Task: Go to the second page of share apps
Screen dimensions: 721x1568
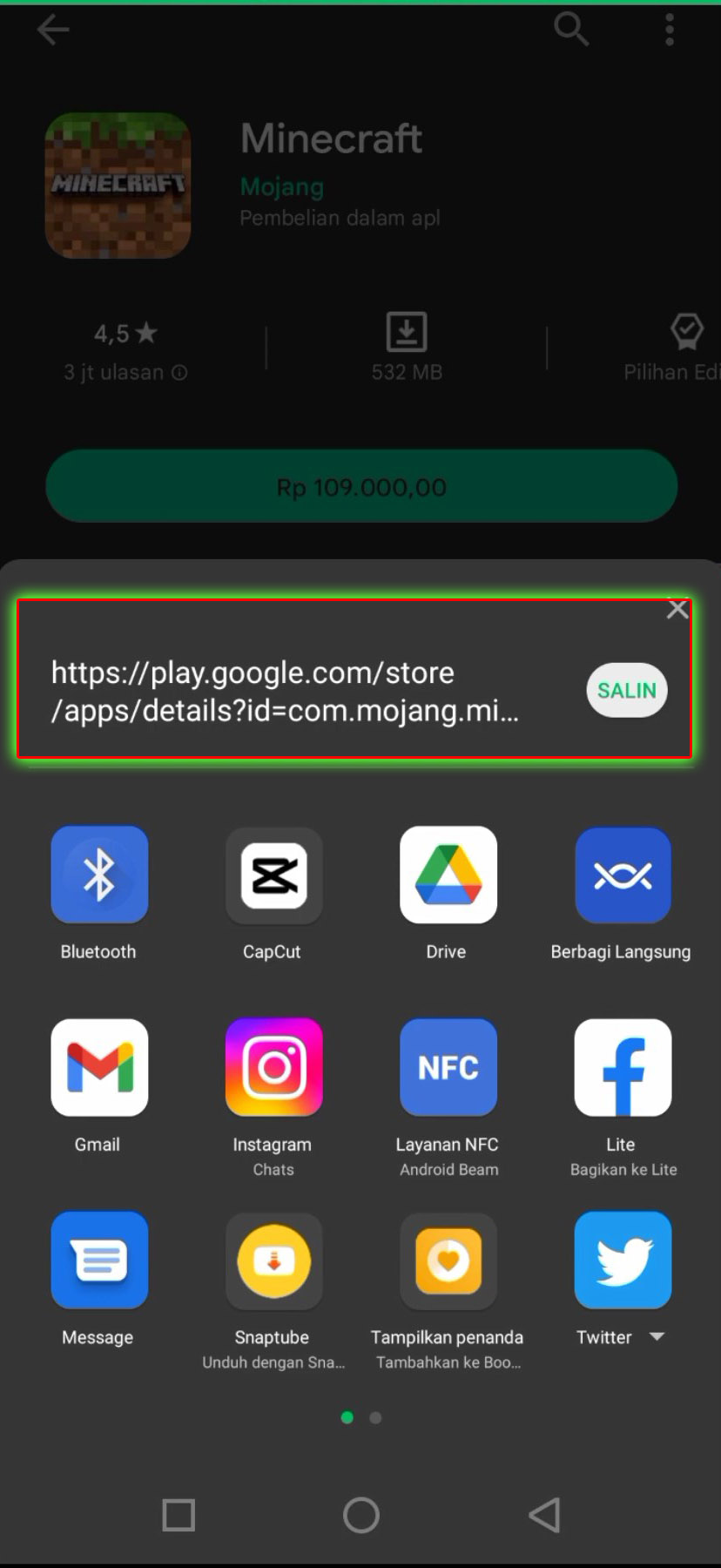Action: click(x=375, y=1418)
